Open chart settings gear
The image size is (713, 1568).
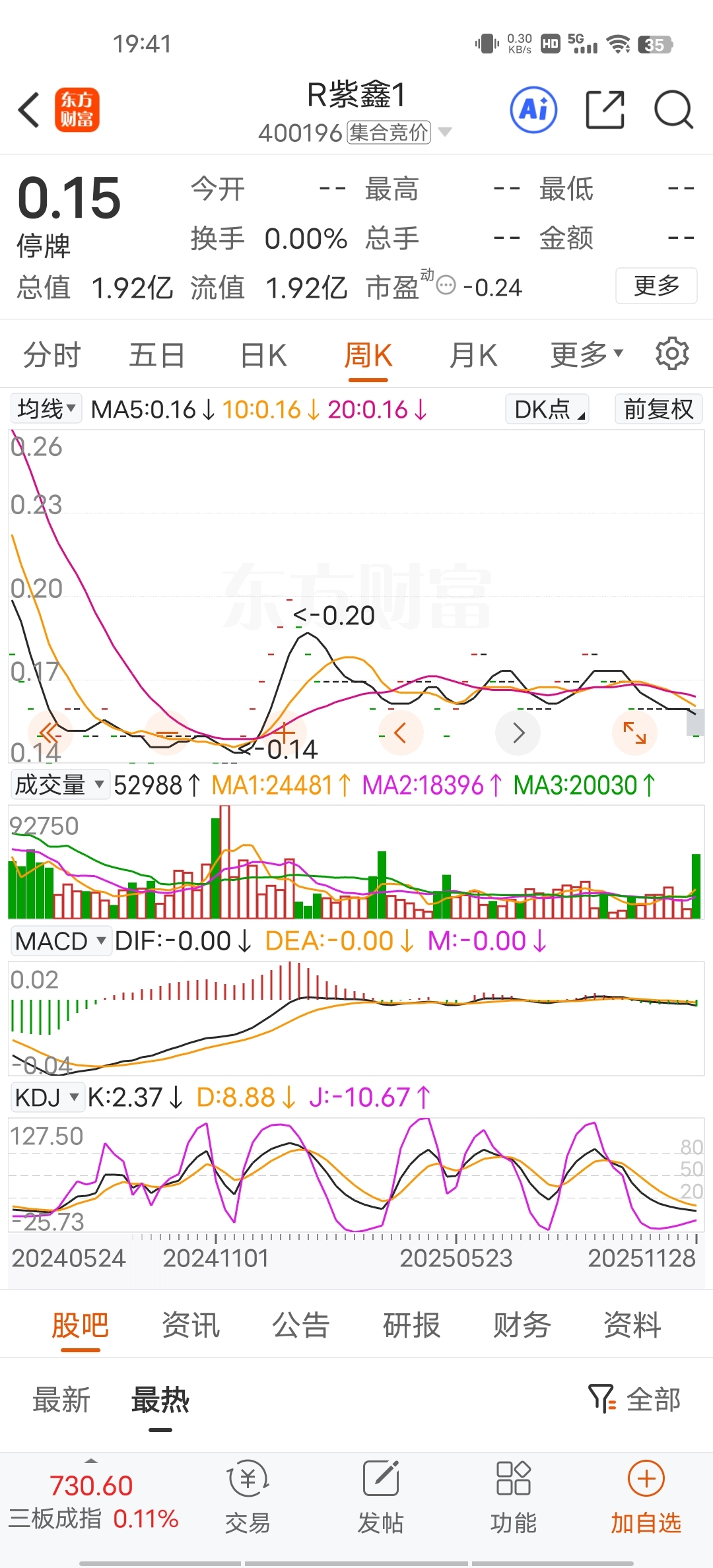[672, 354]
